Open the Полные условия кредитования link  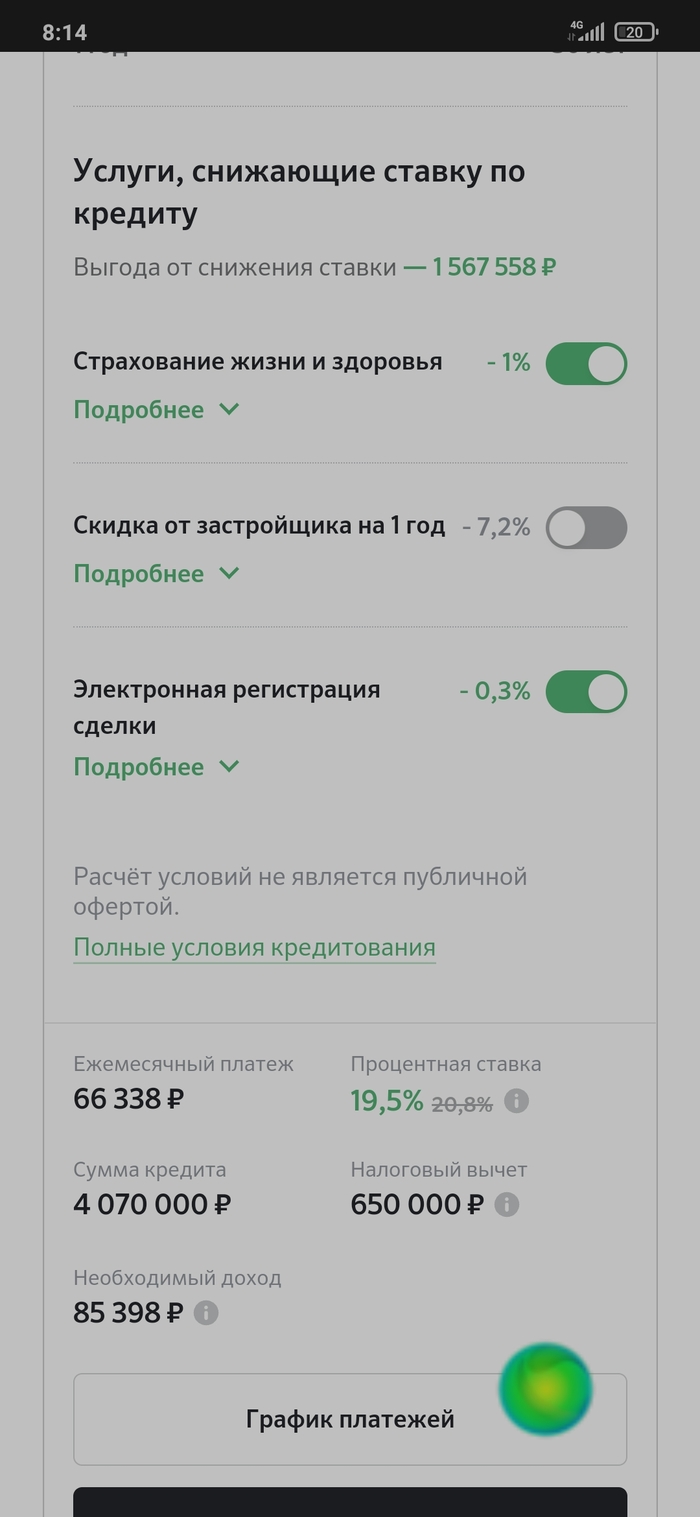254,947
